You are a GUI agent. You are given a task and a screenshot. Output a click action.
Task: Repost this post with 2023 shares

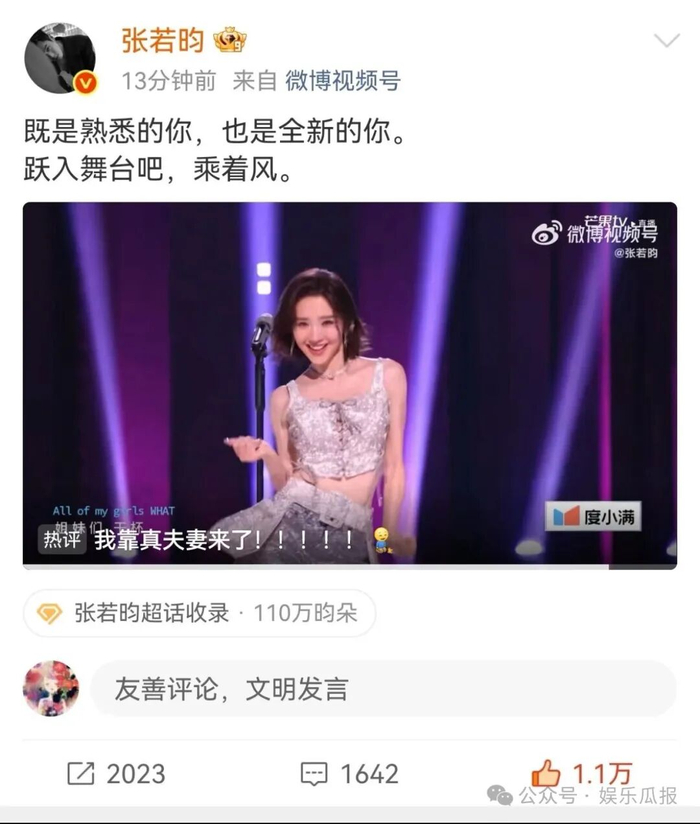tap(116, 773)
